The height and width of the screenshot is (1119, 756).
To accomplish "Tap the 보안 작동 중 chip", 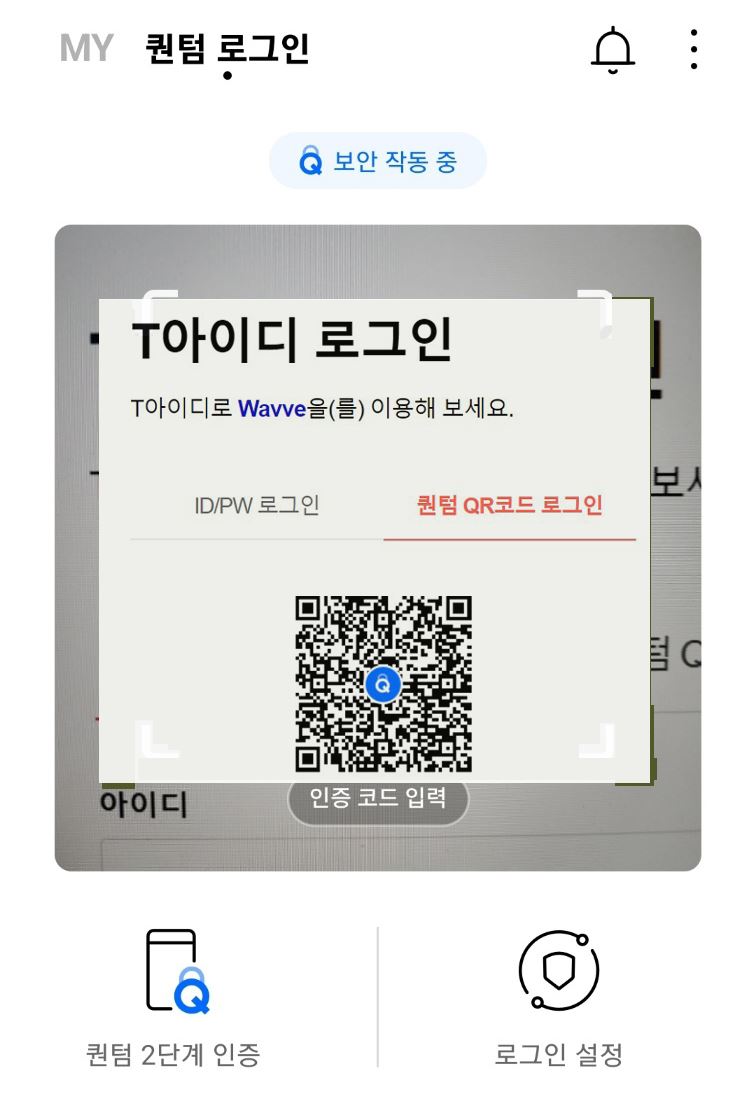I will [378, 161].
